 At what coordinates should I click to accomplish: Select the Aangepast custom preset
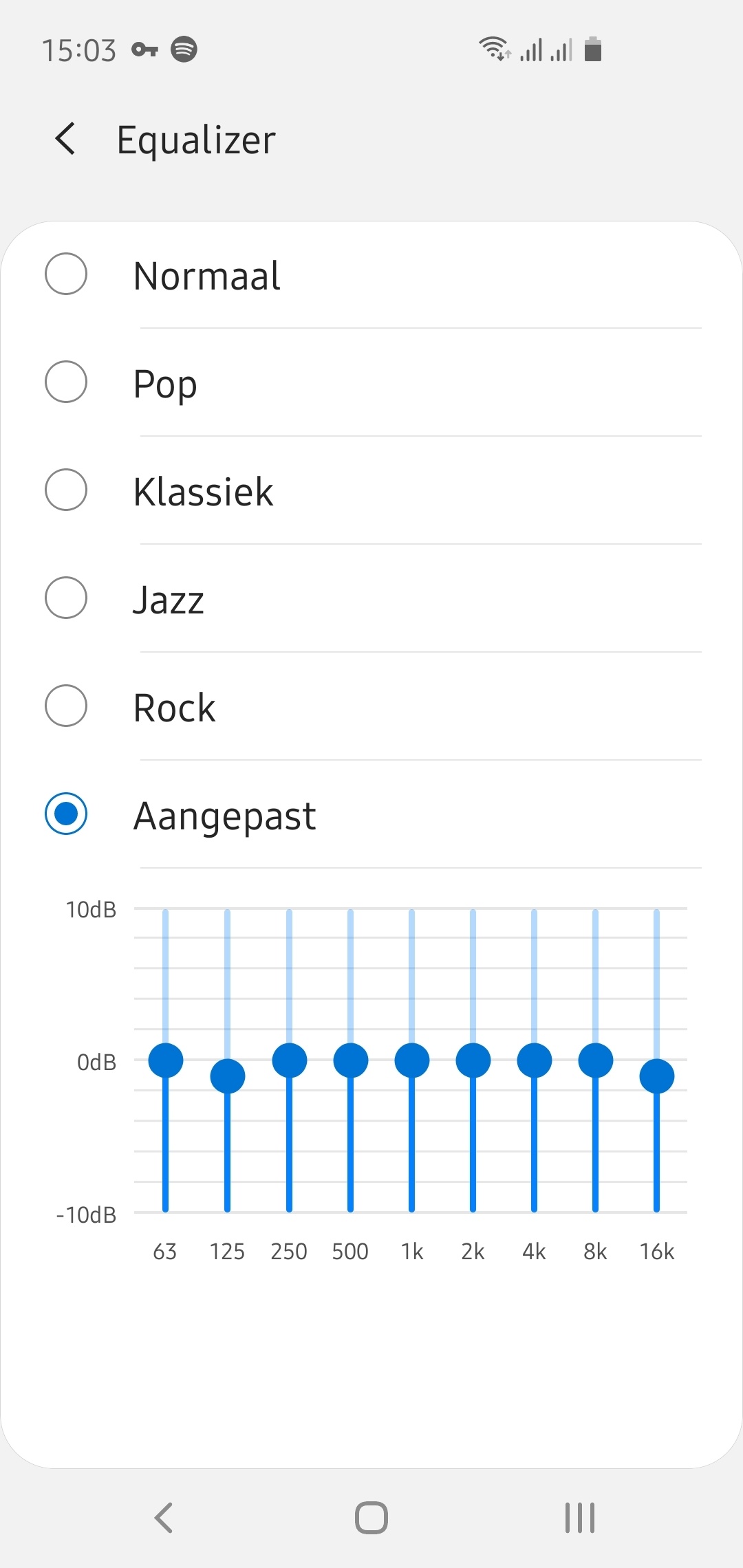371,814
